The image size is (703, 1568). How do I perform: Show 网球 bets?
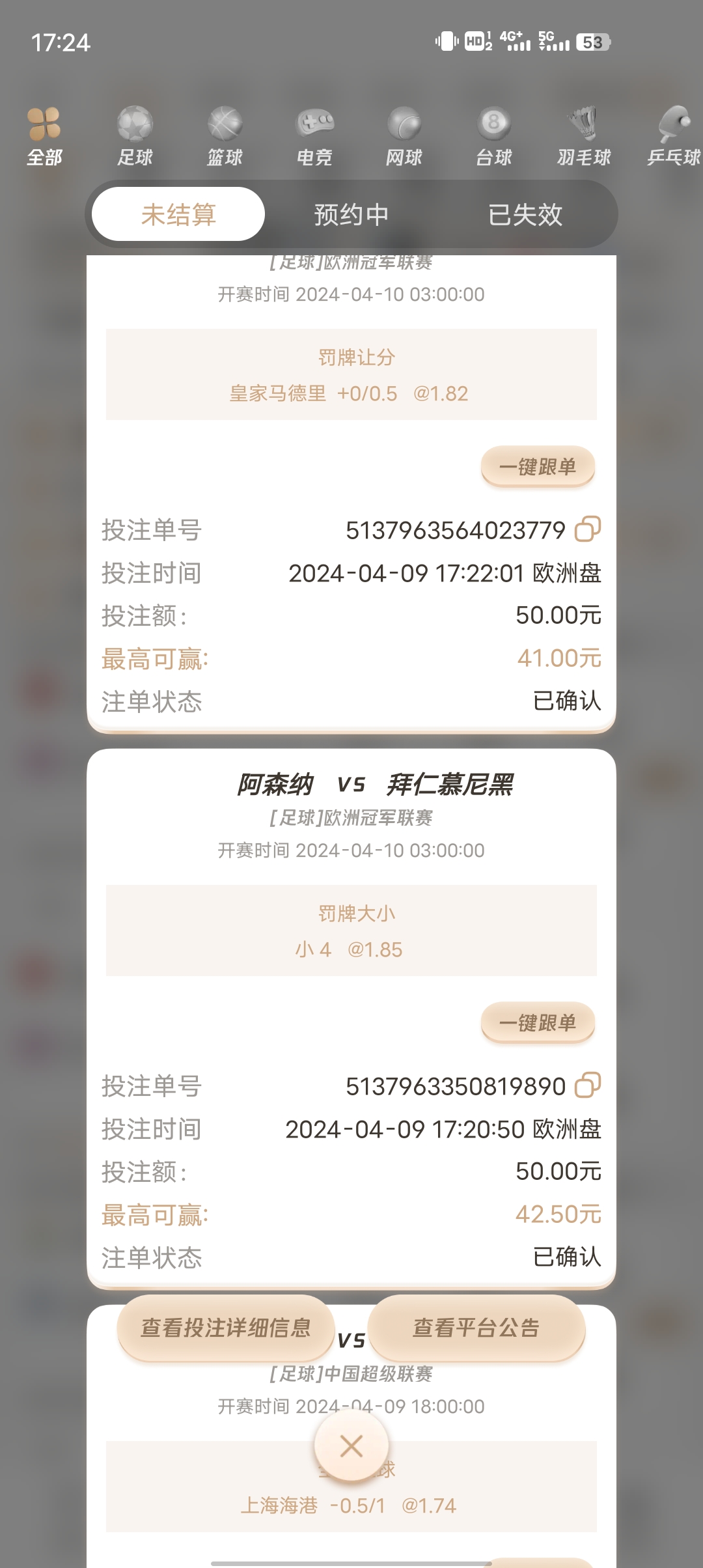pos(404,136)
